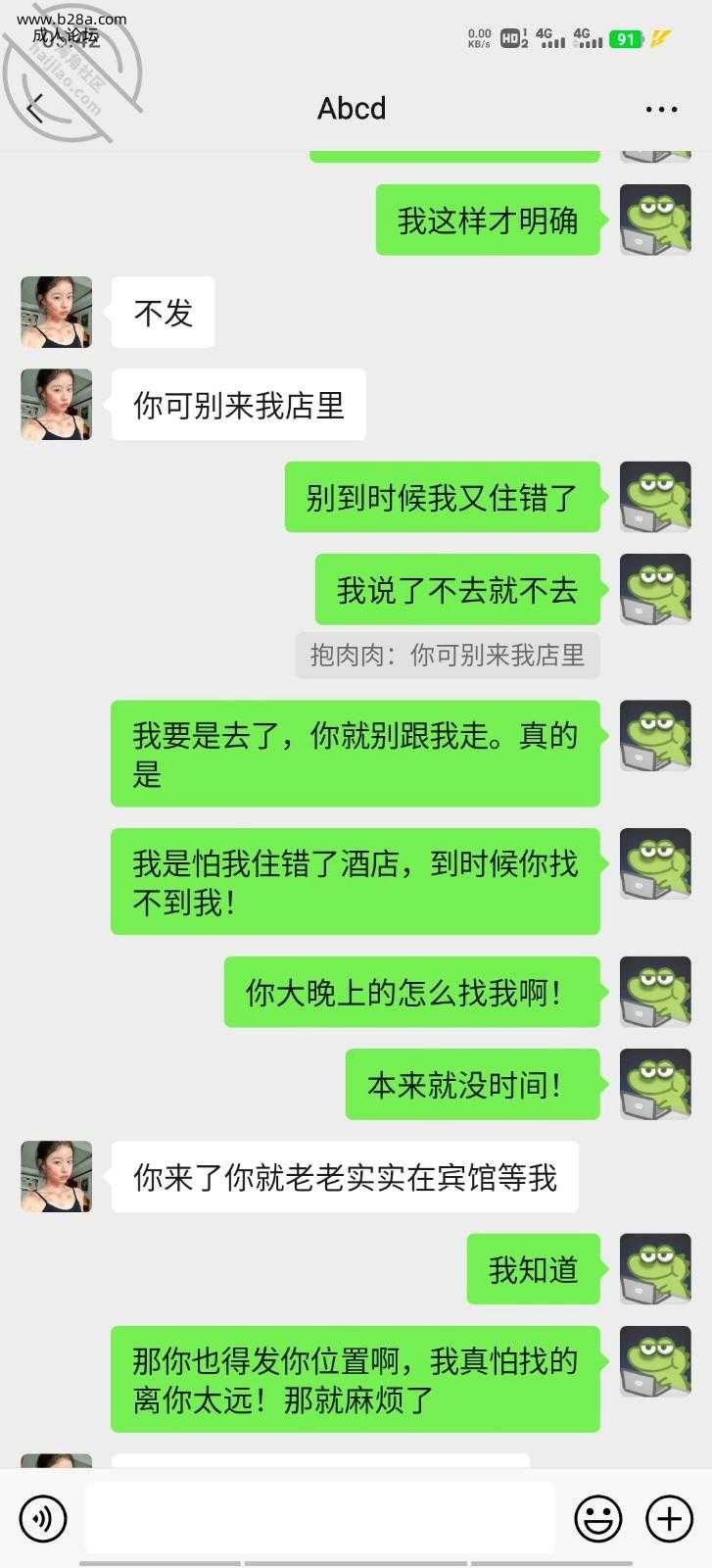Open the contact's avatar beside 不发

[57, 313]
